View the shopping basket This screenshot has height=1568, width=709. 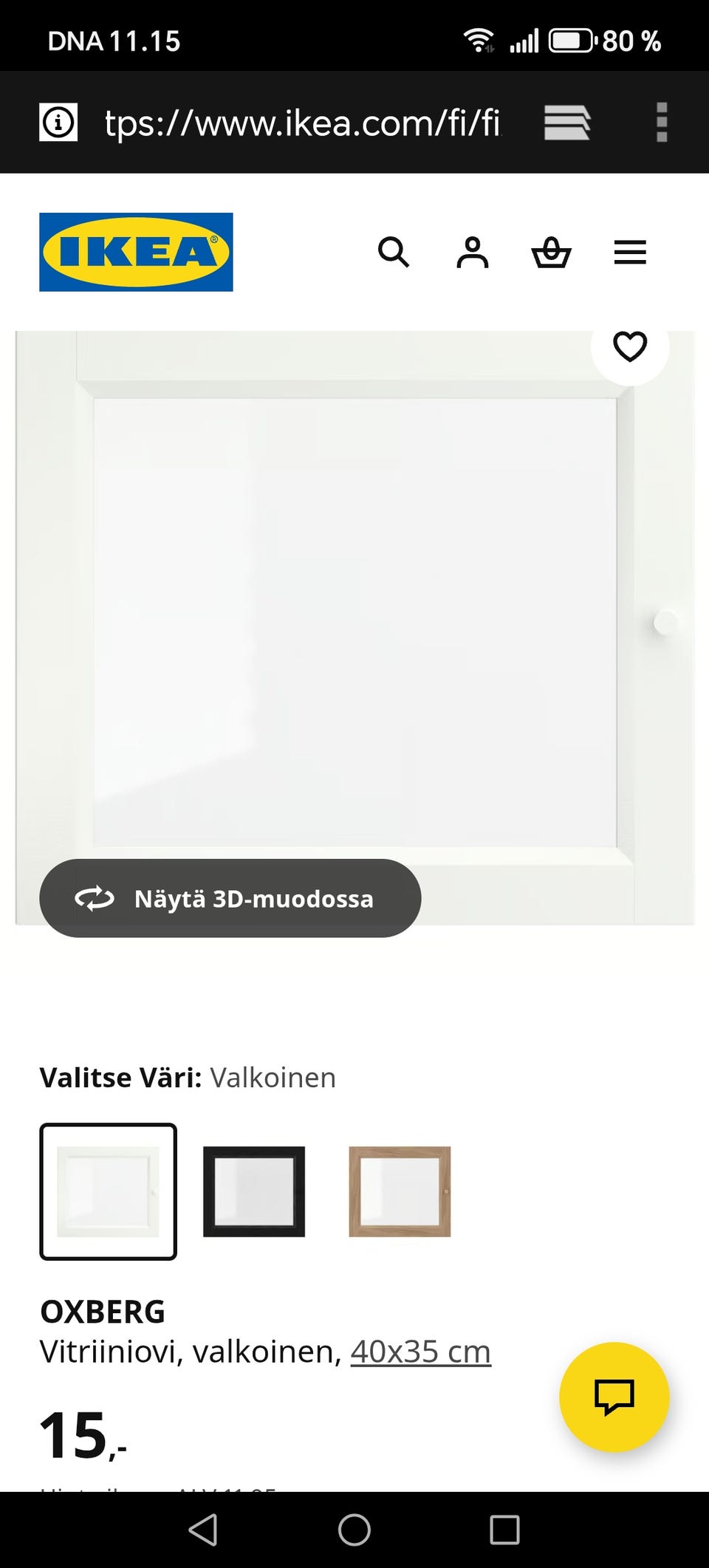pyautogui.click(x=552, y=253)
